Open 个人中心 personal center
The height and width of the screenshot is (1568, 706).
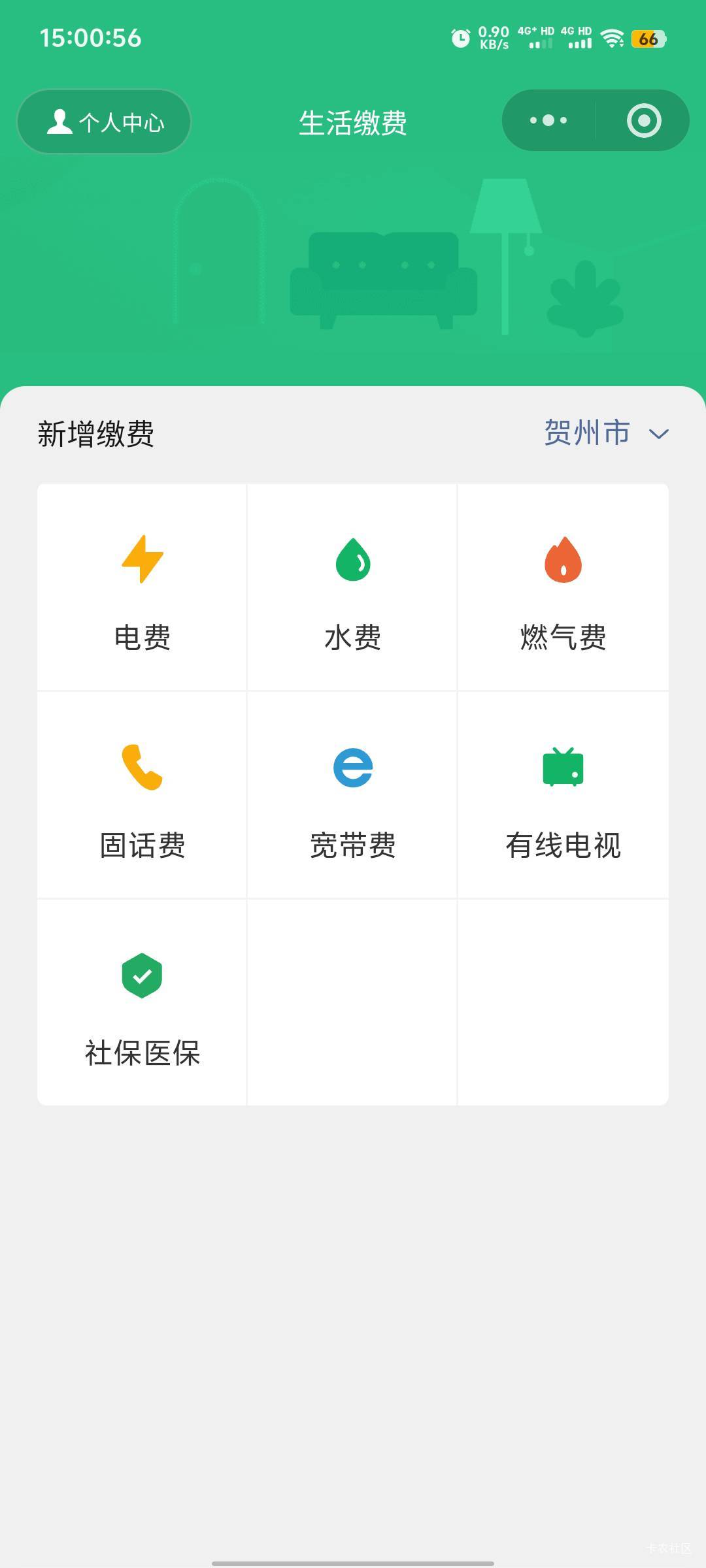[x=105, y=122]
